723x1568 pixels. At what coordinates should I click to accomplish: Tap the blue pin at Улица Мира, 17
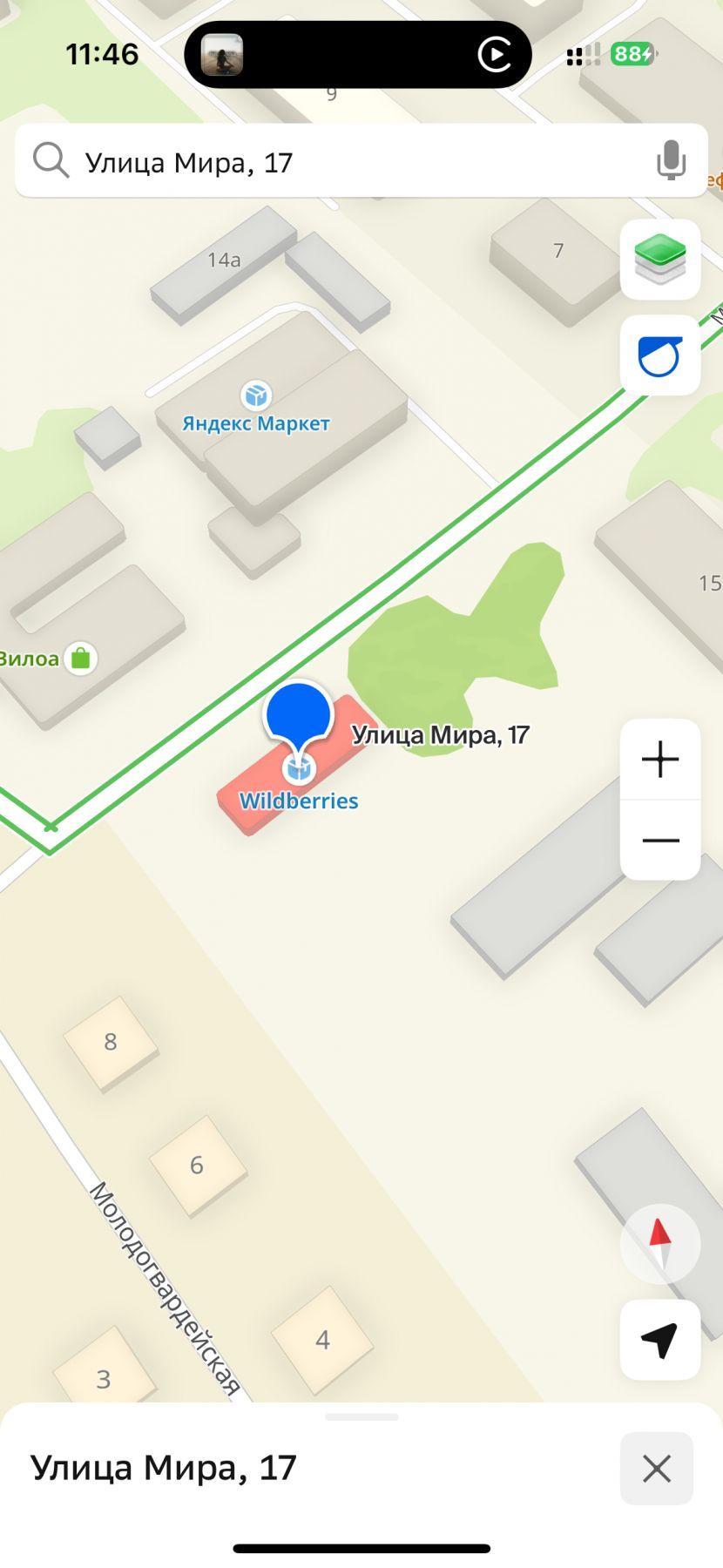tap(299, 714)
